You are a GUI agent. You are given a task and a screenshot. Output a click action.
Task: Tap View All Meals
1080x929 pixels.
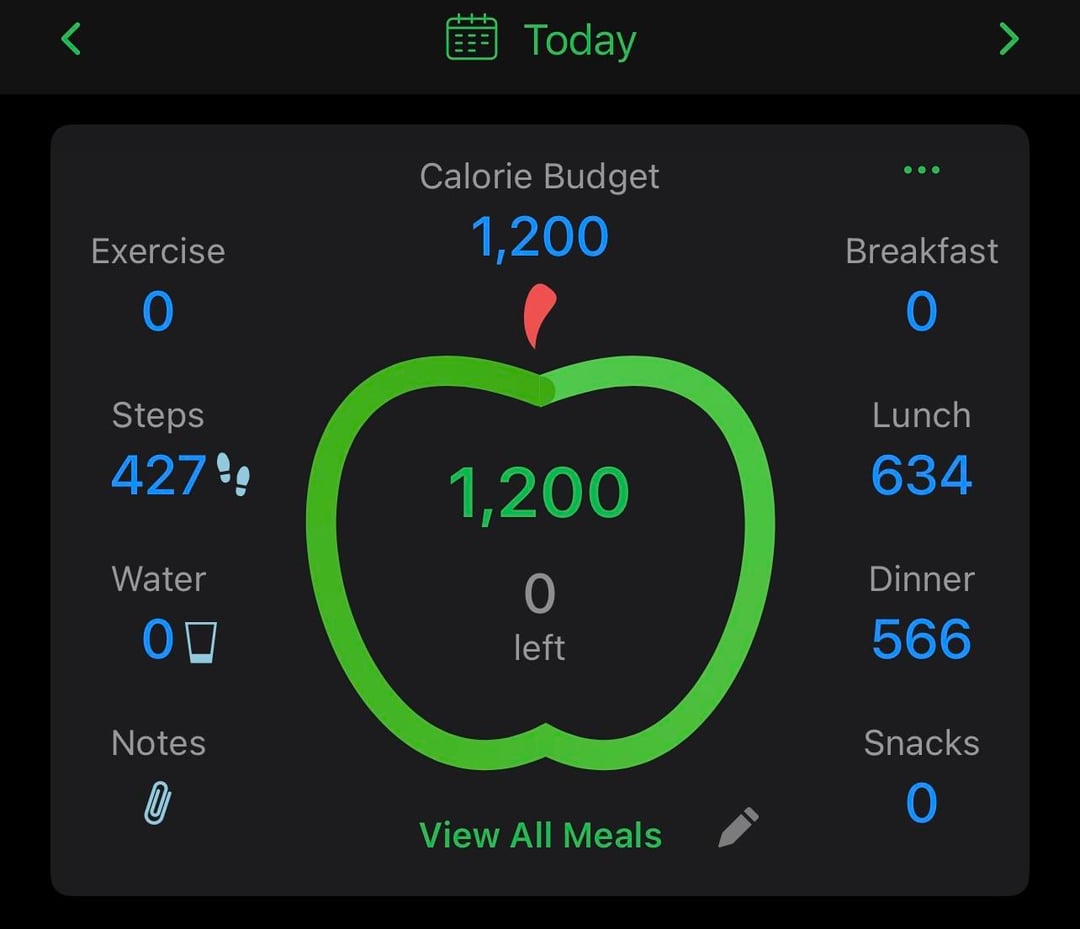(540, 835)
